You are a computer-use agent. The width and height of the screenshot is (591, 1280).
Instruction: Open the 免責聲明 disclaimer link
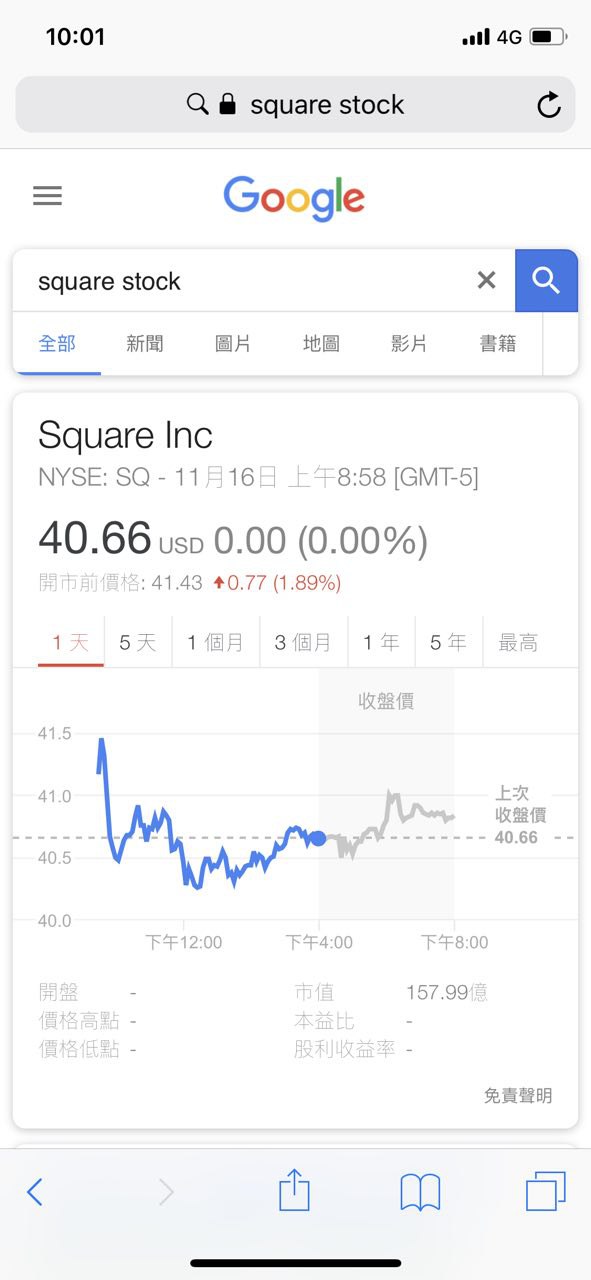pyautogui.click(x=518, y=1095)
